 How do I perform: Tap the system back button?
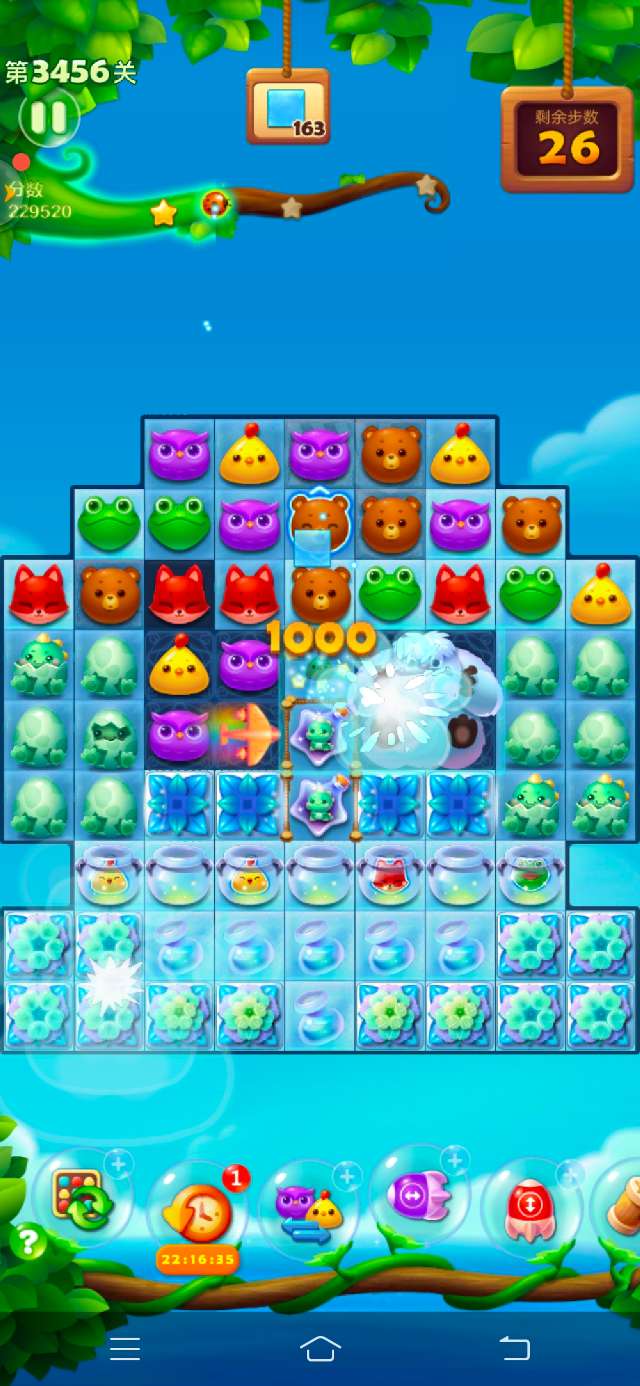point(514,1348)
